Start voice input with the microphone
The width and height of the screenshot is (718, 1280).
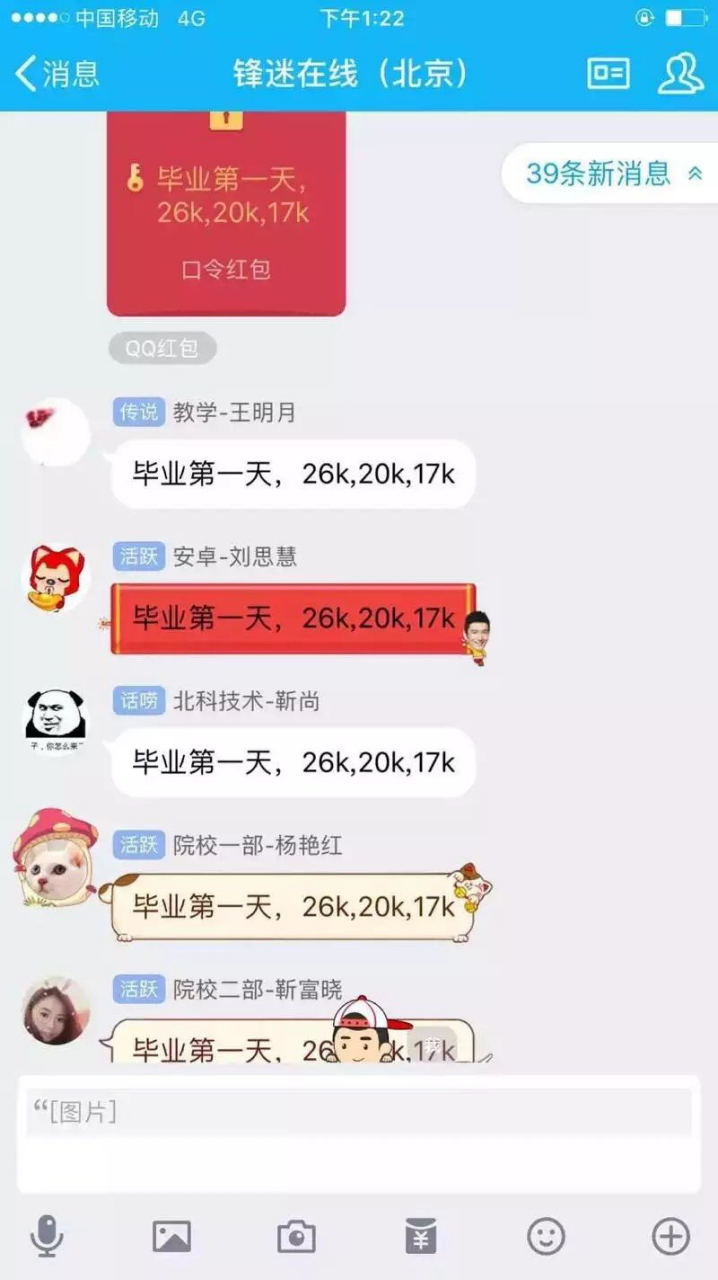(x=47, y=1237)
